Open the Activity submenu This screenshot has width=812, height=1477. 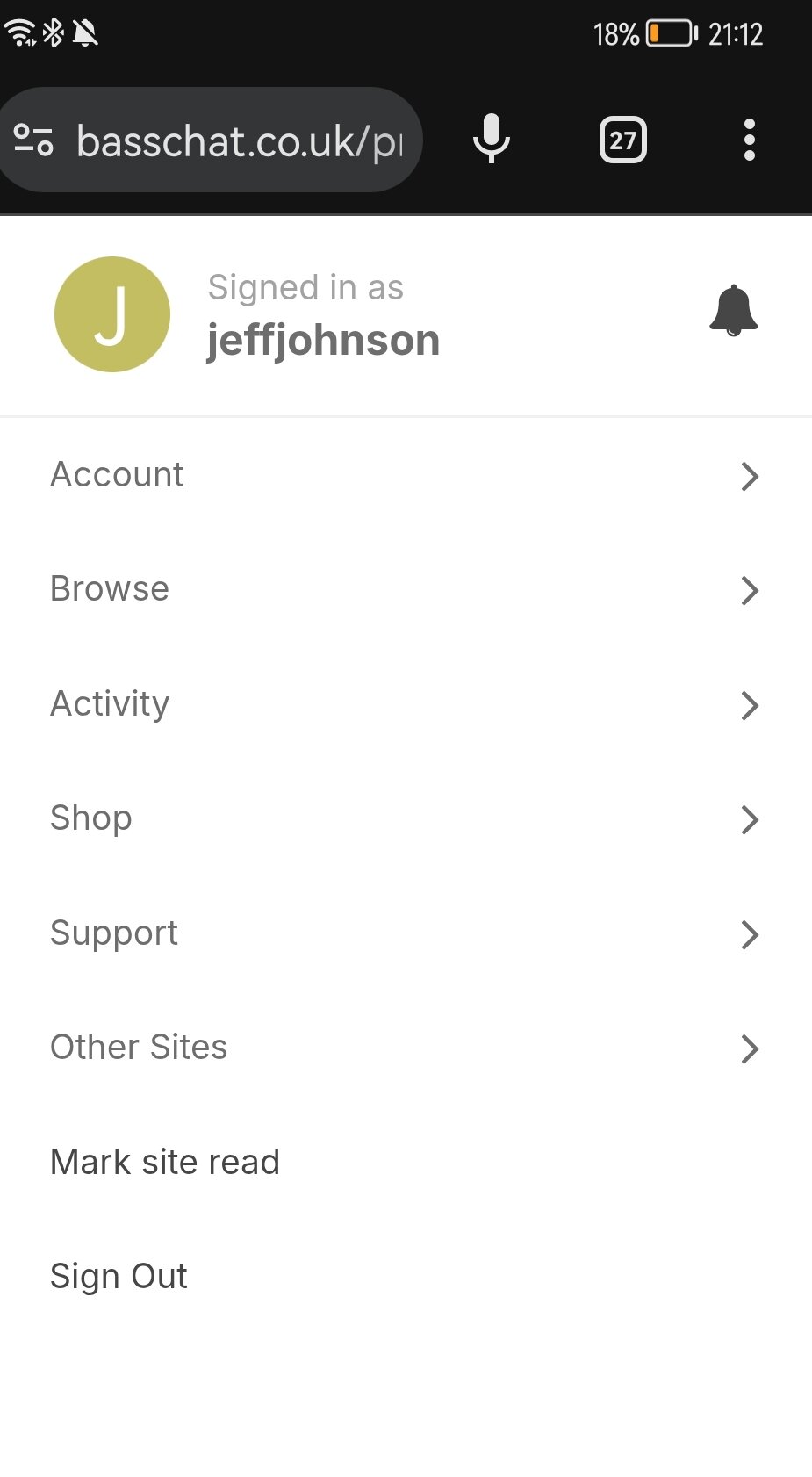(406, 704)
